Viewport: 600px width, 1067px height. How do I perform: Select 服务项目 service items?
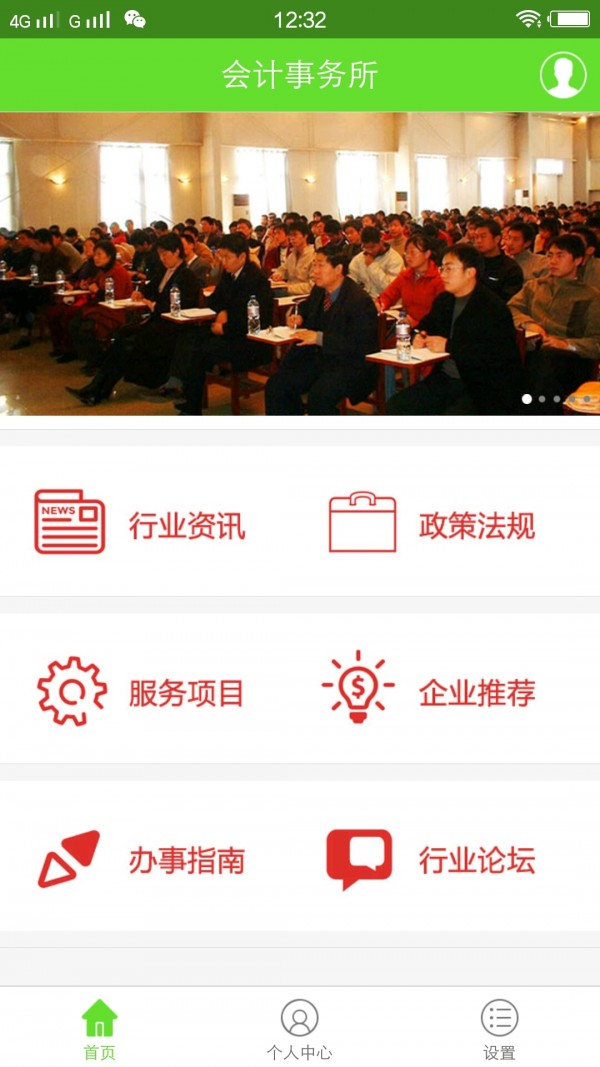coord(140,691)
